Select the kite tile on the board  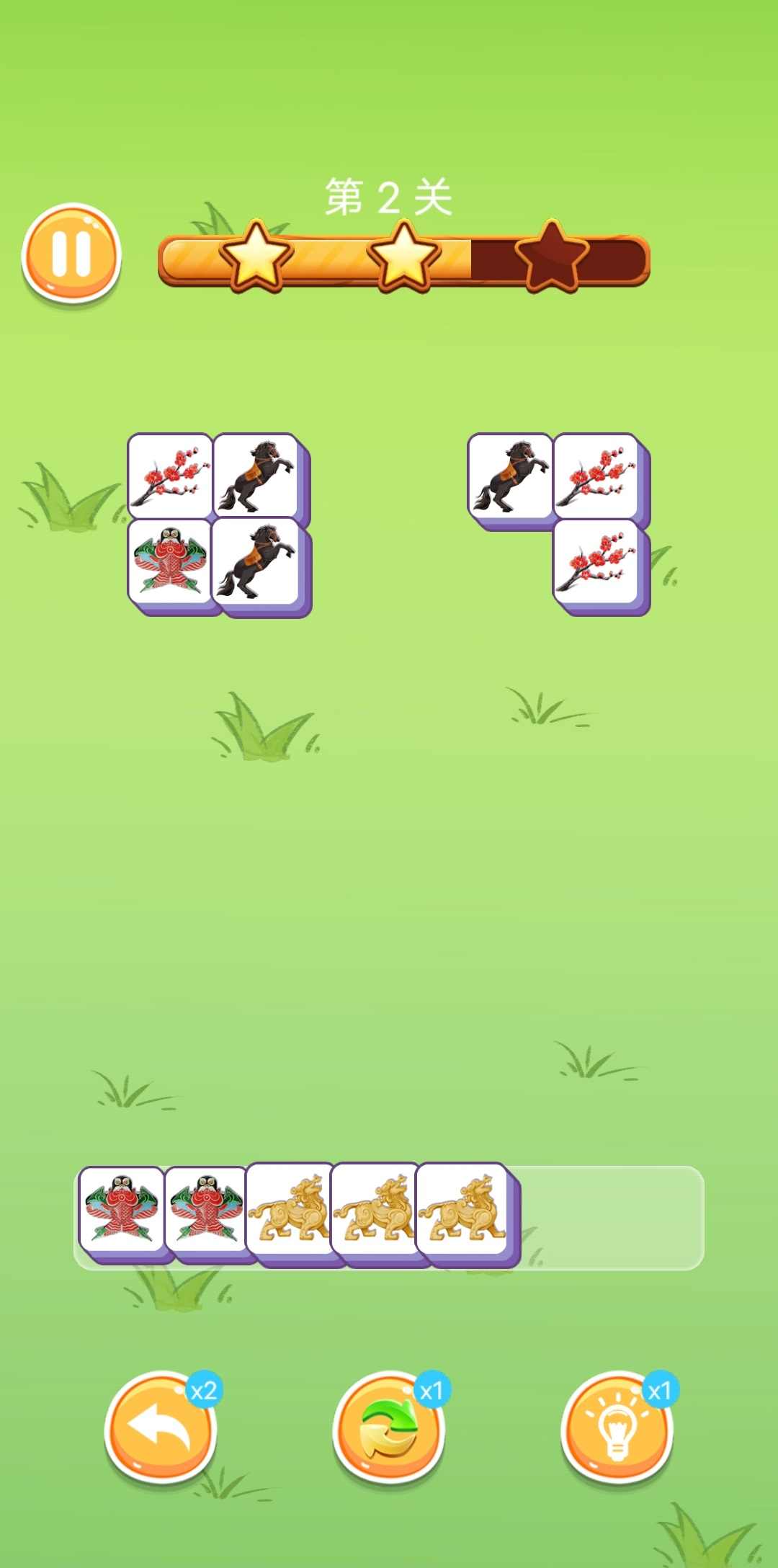pos(170,561)
